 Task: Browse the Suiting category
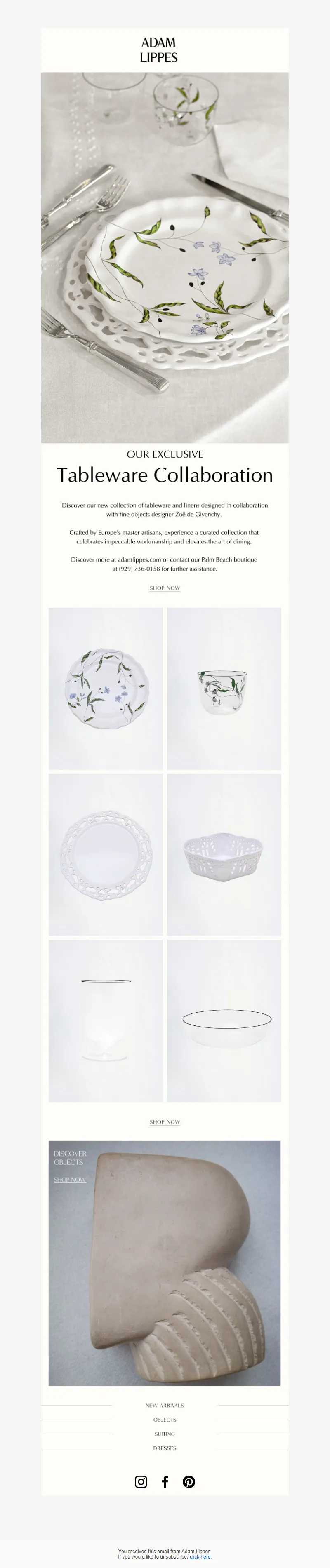point(165,1434)
